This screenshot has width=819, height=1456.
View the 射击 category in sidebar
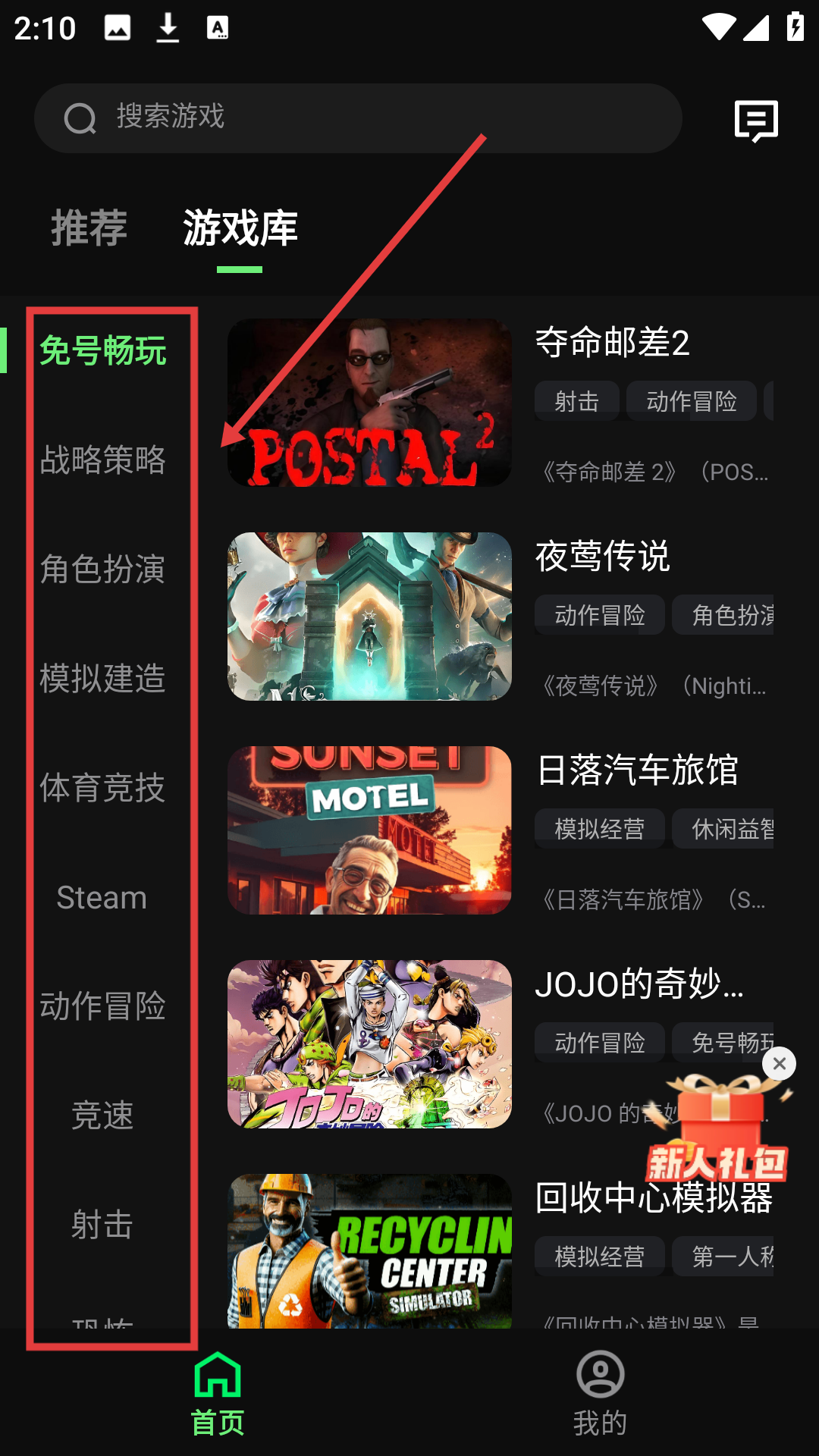click(102, 1225)
